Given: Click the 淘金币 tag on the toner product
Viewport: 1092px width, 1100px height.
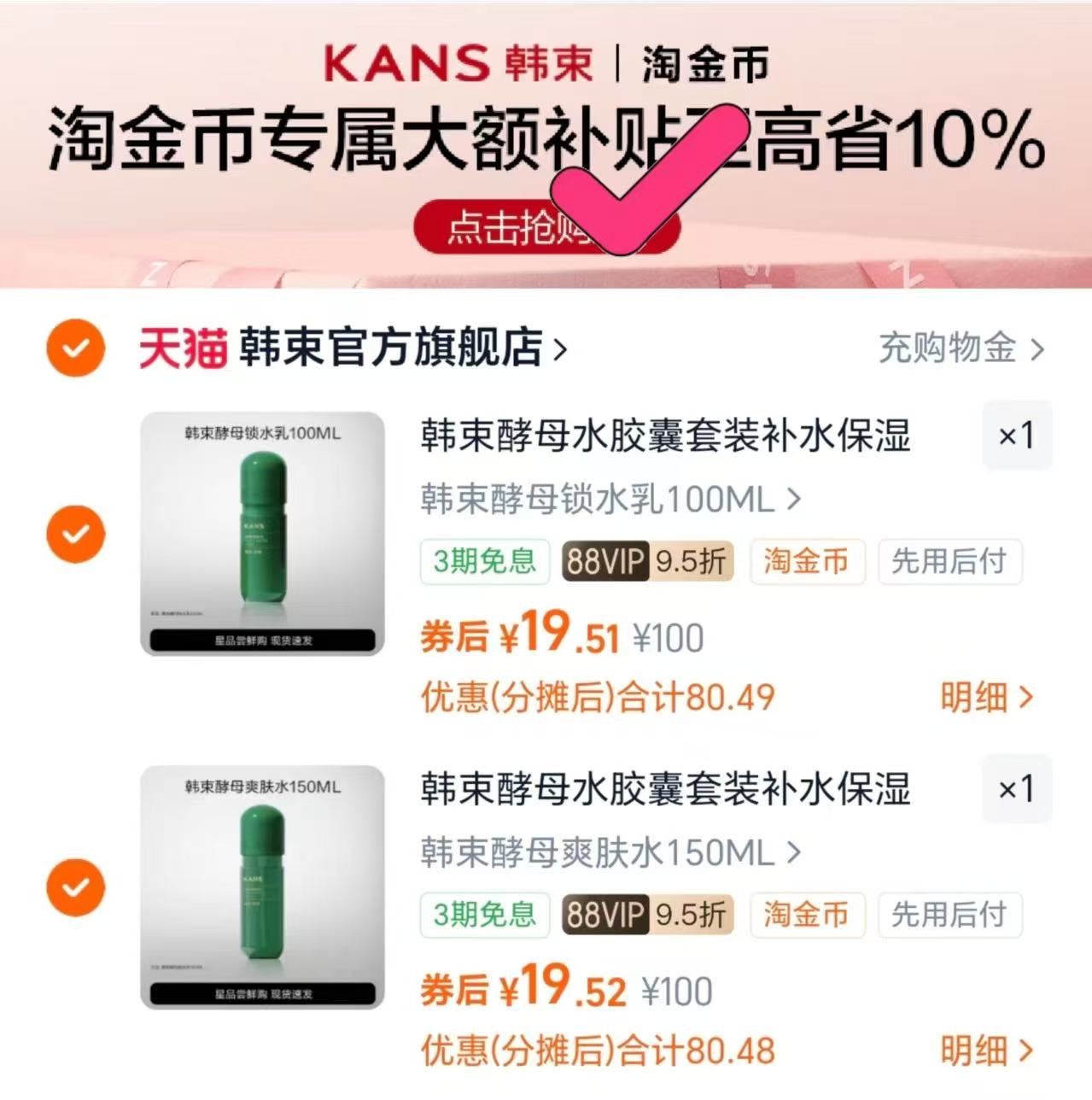Looking at the screenshot, I should point(806,914).
